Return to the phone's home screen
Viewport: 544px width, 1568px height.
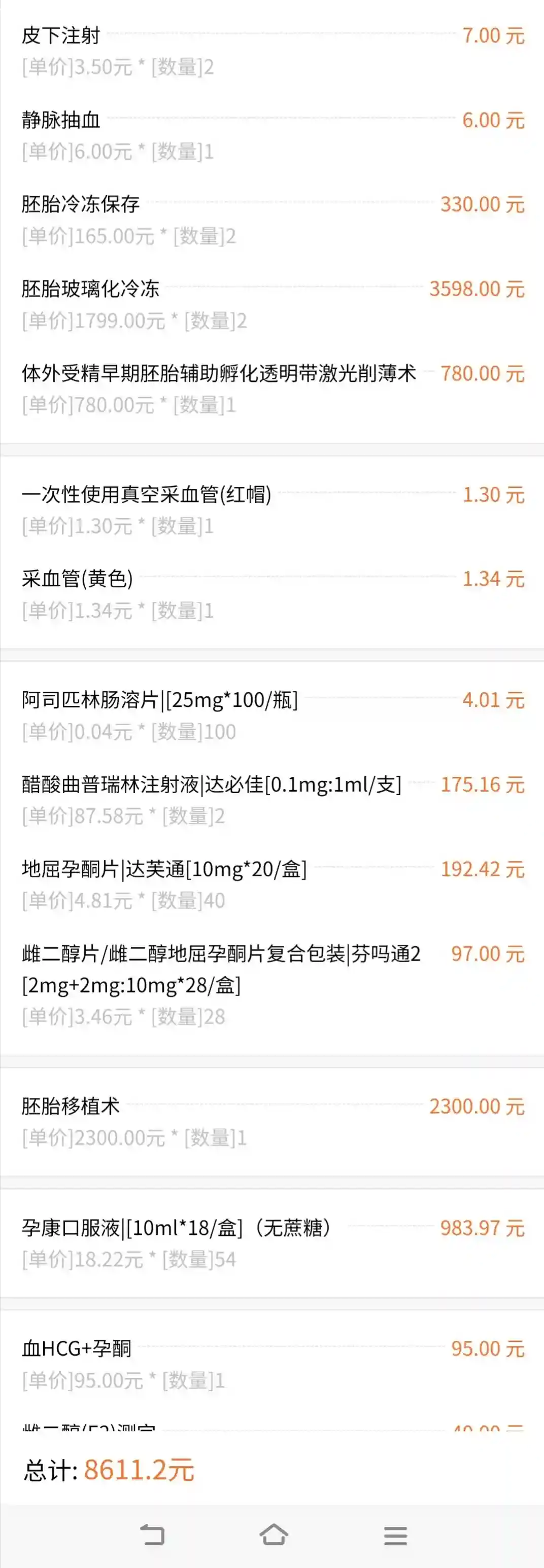pos(274,1535)
